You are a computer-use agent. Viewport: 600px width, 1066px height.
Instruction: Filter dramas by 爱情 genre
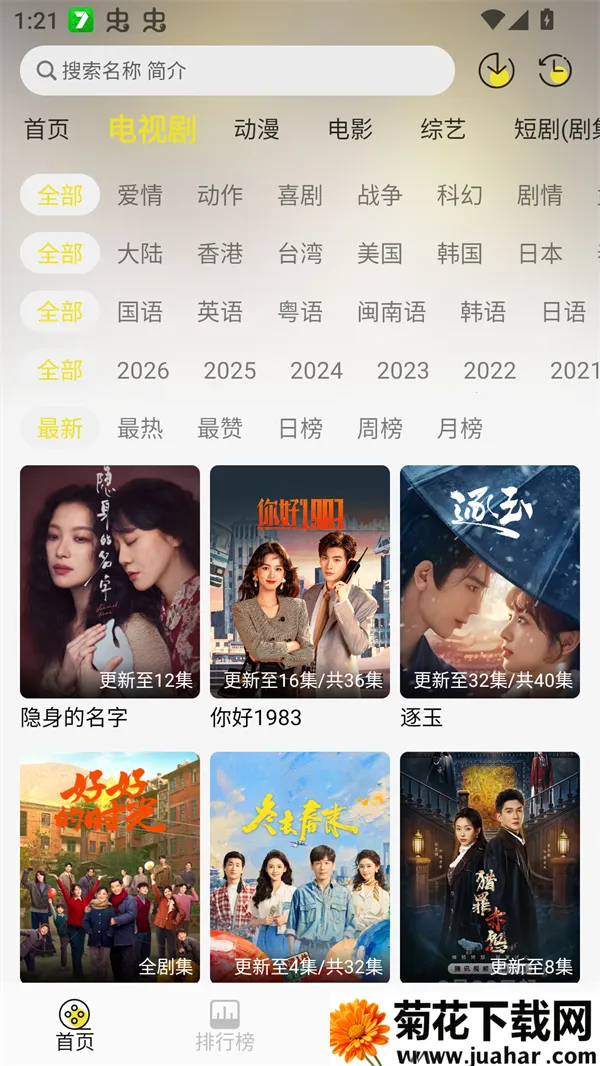(140, 195)
